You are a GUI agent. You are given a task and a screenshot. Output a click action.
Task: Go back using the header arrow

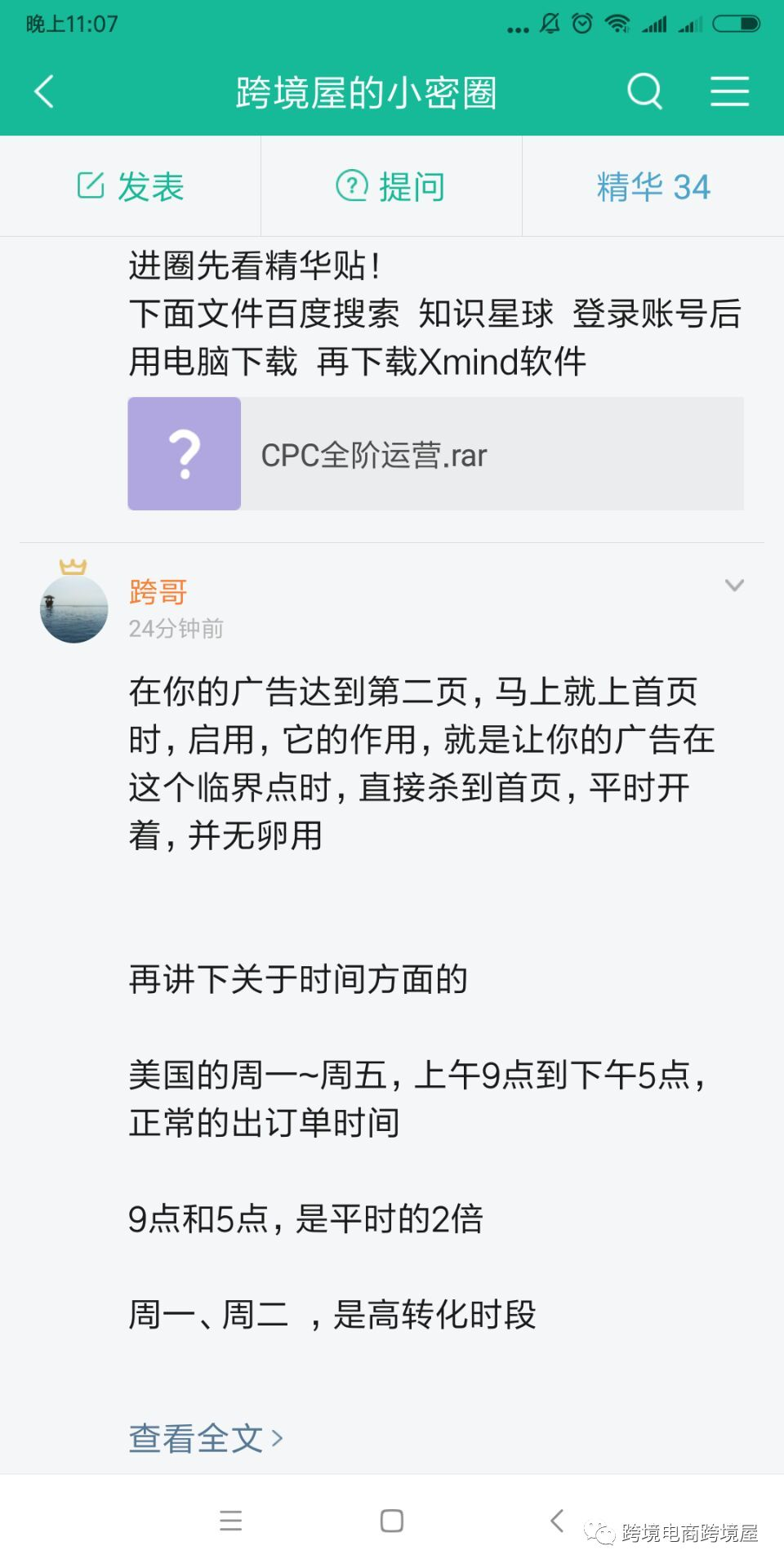click(45, 91)
